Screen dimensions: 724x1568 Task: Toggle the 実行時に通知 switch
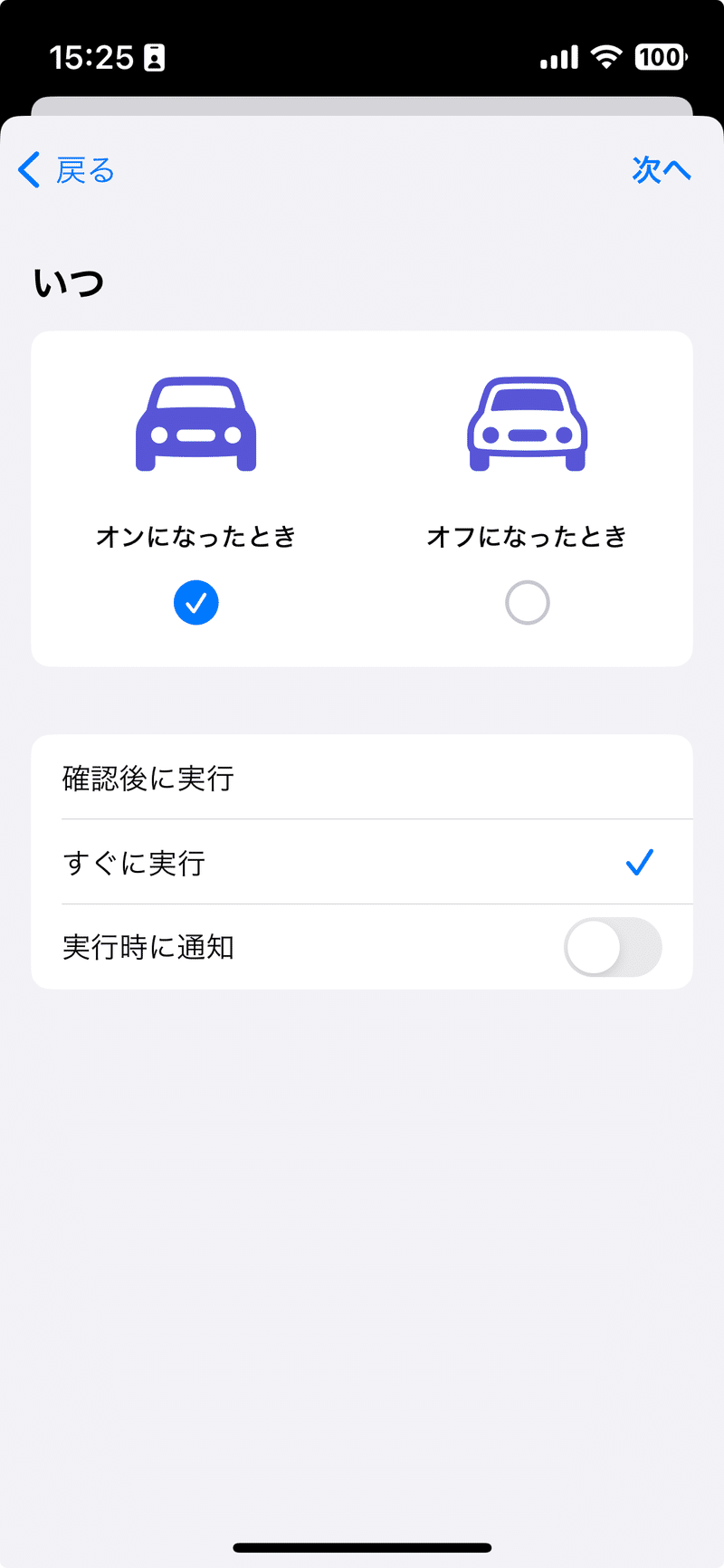pyautogui.click(x=613, y=947)
